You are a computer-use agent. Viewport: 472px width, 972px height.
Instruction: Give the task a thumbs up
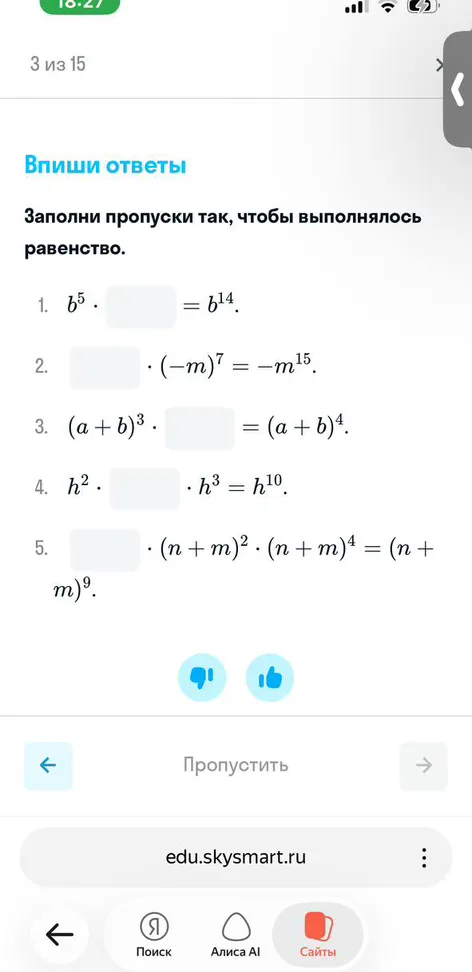coord(270,678)
